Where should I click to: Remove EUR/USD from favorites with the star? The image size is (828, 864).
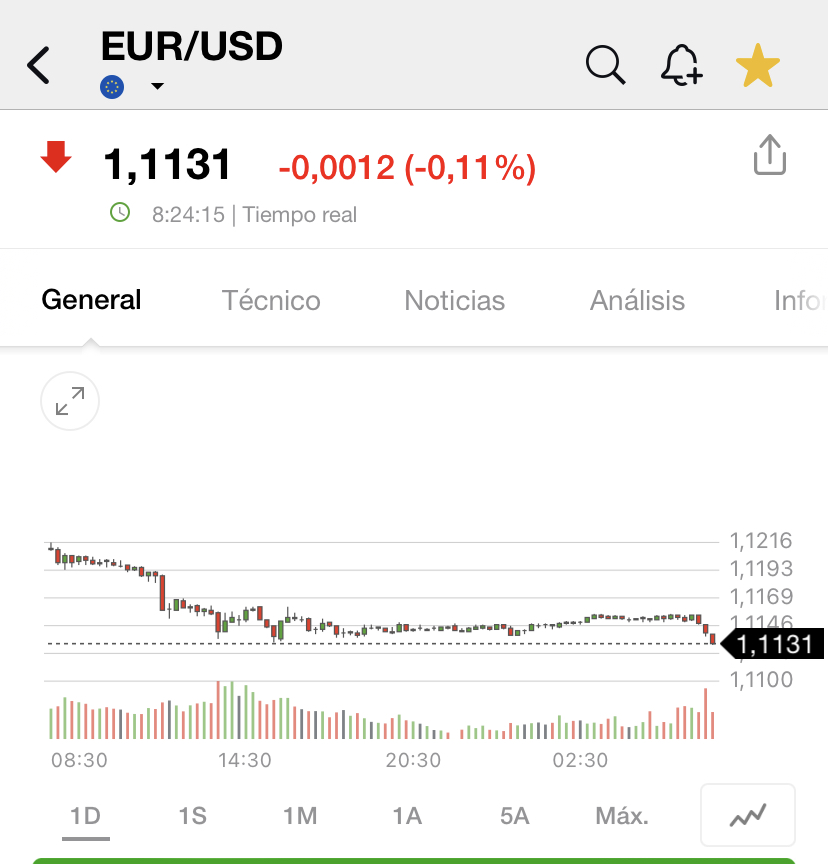[758, 66]
